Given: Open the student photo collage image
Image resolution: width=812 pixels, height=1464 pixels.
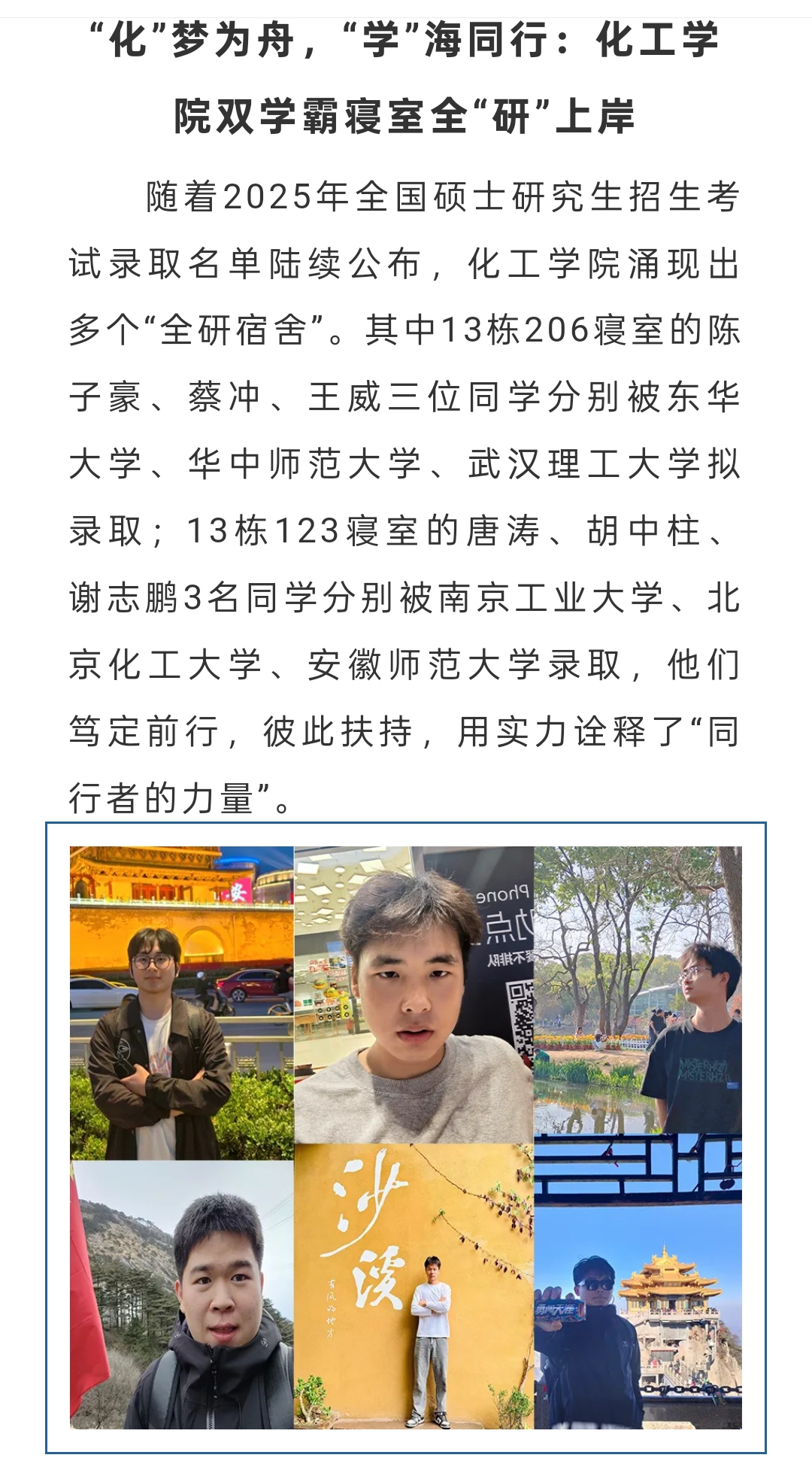Looking at the screenshot, I should point(406,1137).
